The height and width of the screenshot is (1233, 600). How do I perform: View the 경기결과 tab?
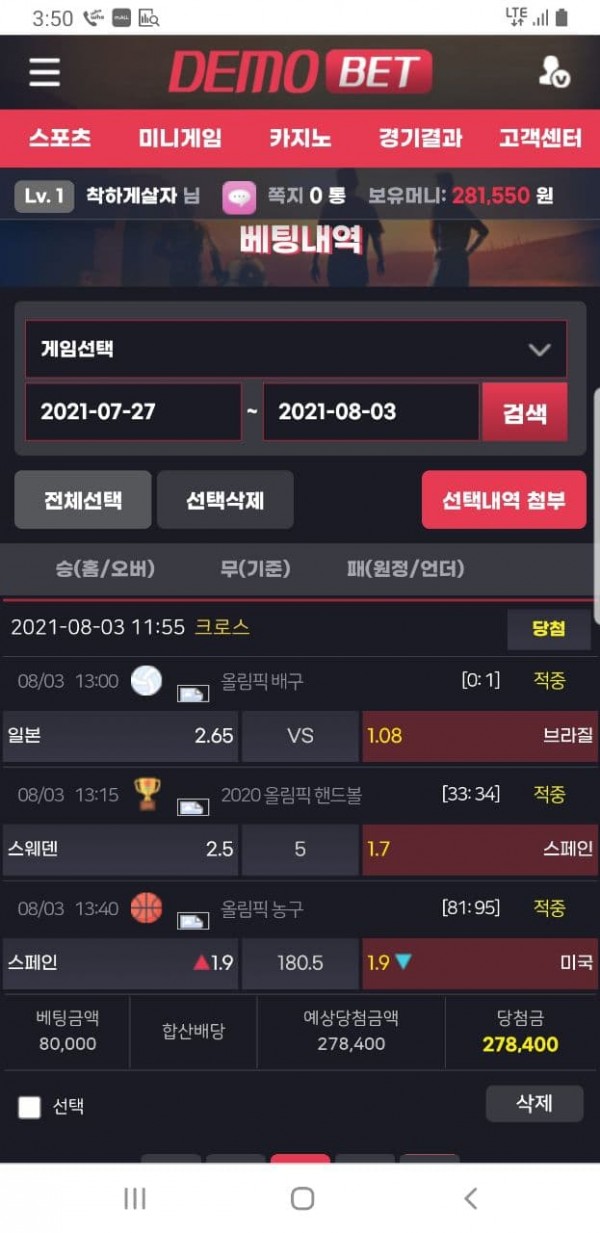click(x=420, y=138)
